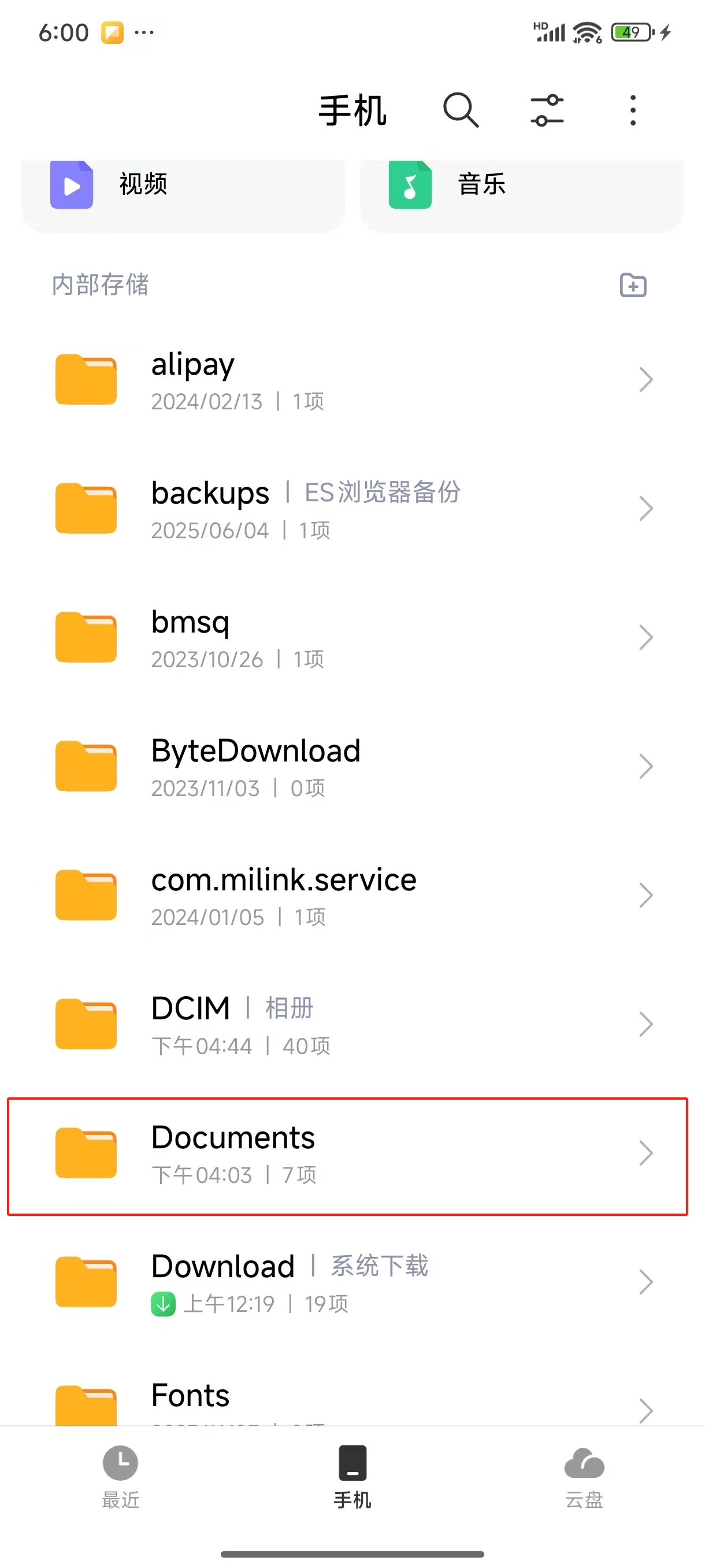Open the backups folder
705x1568 pixels.
[x=353, y=509]
